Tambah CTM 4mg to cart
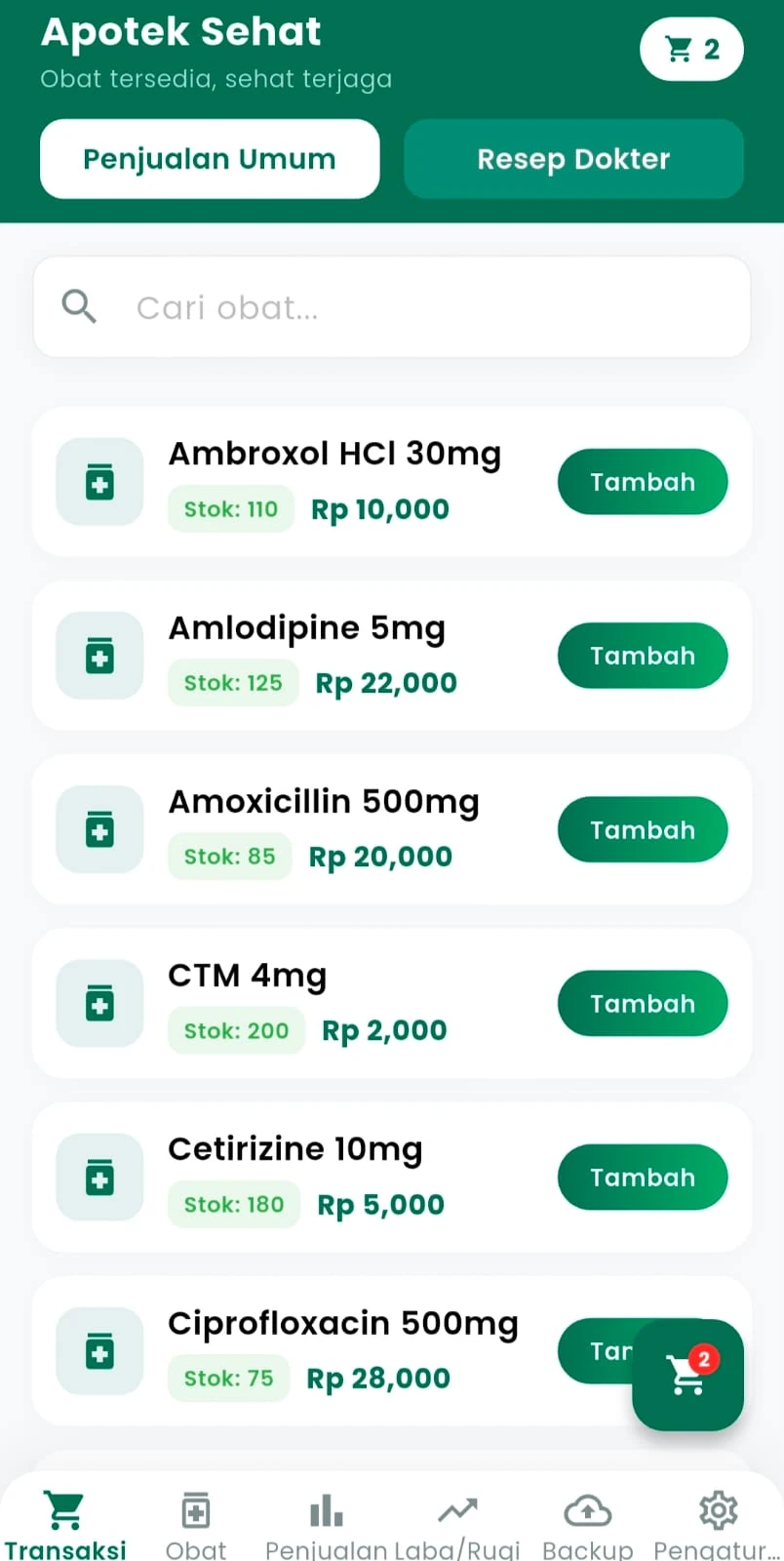 coord(642,1003)
